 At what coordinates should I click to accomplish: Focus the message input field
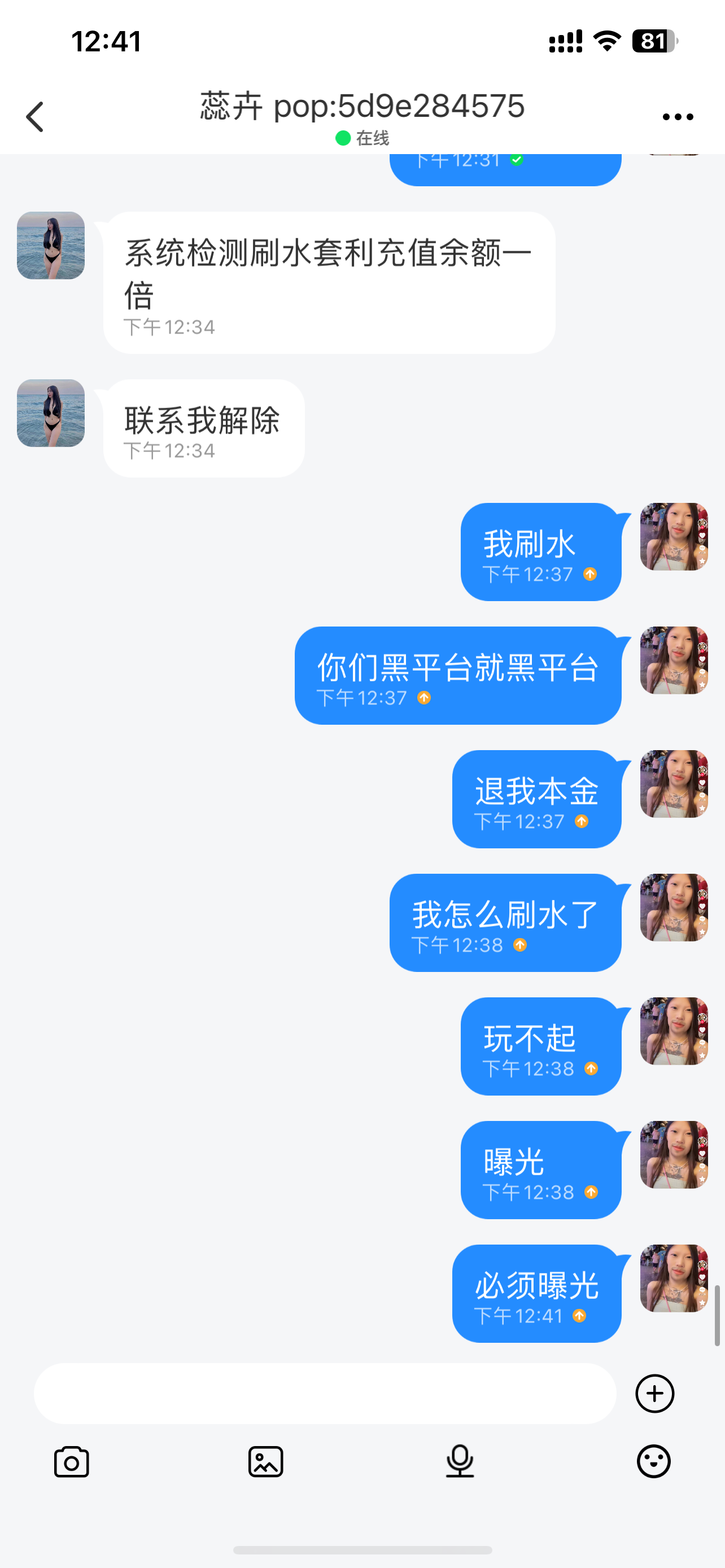[x=325, y=1393]
